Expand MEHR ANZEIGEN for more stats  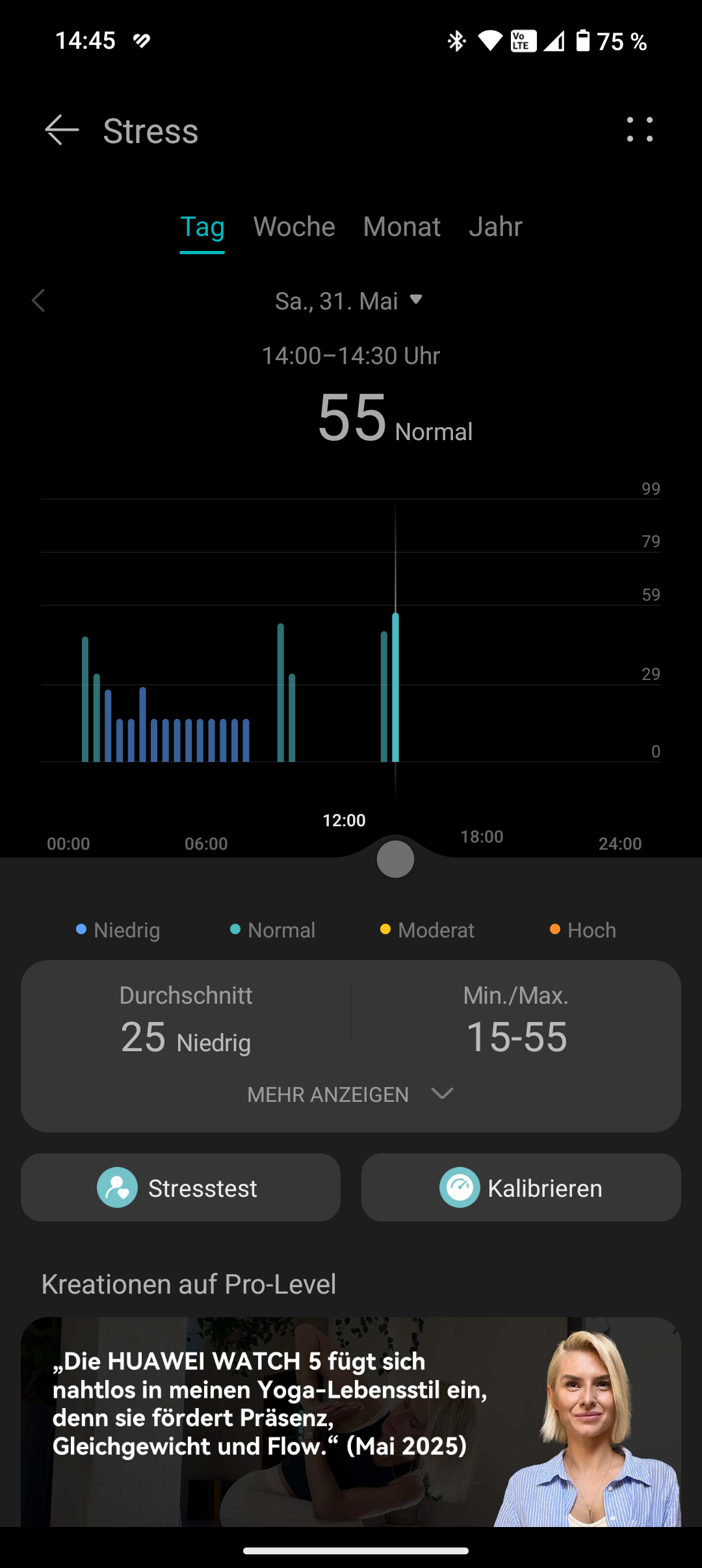coord(351,1095)
